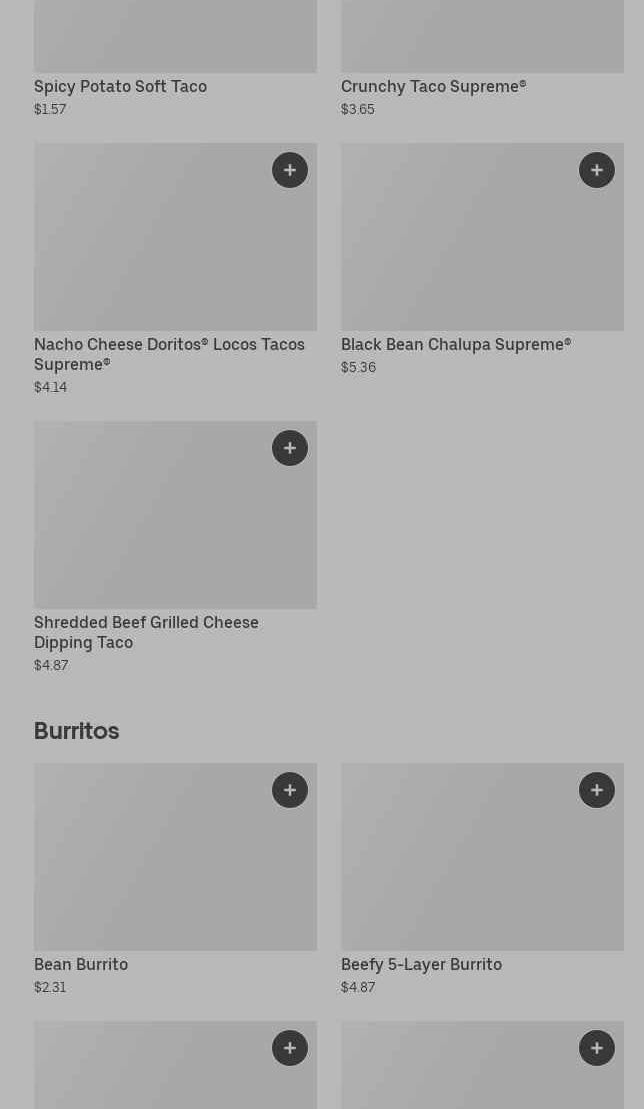This screenshot has height=1109, width=644.
Task: View Shredded Beef Grilled Cheese Dipping Taco details
Action: (175, 547)
